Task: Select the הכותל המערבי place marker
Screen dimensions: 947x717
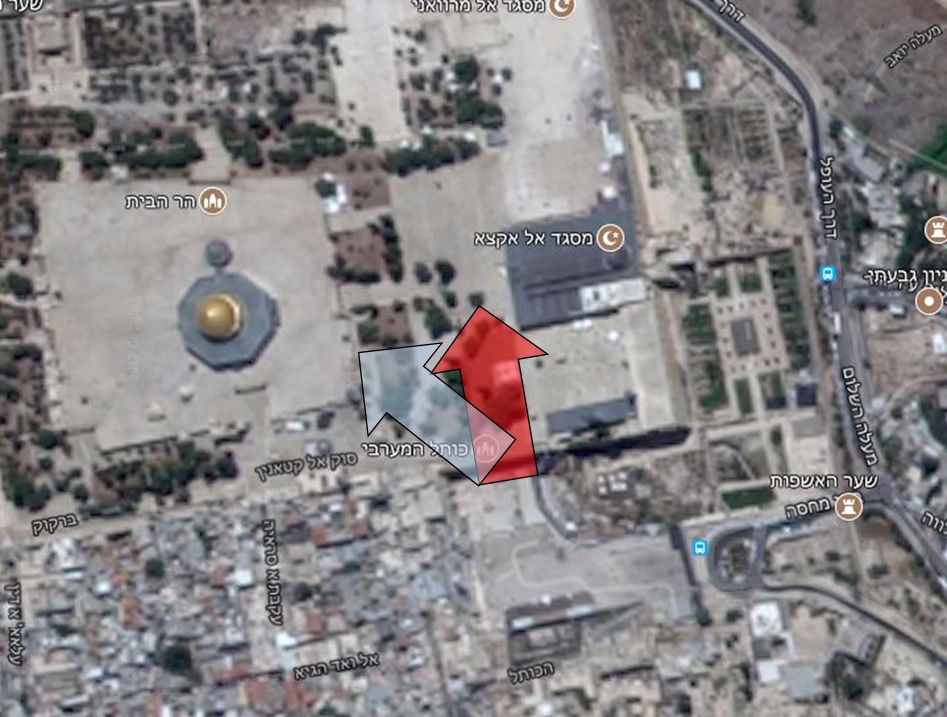Action: pos(487,447)
